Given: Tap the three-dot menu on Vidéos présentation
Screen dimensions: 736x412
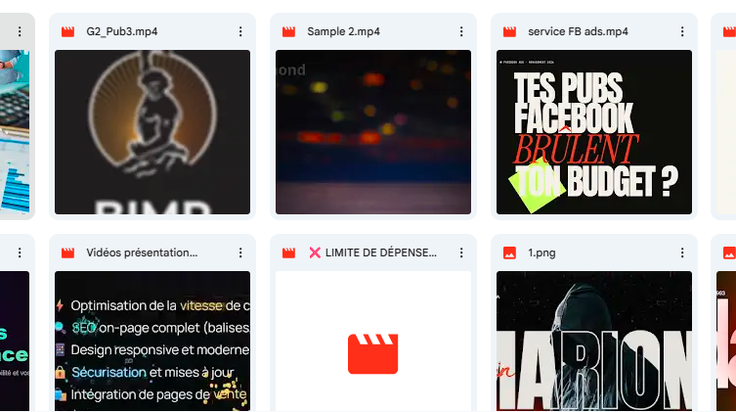Looking at the screenshot, I should [x=240, y=253].
